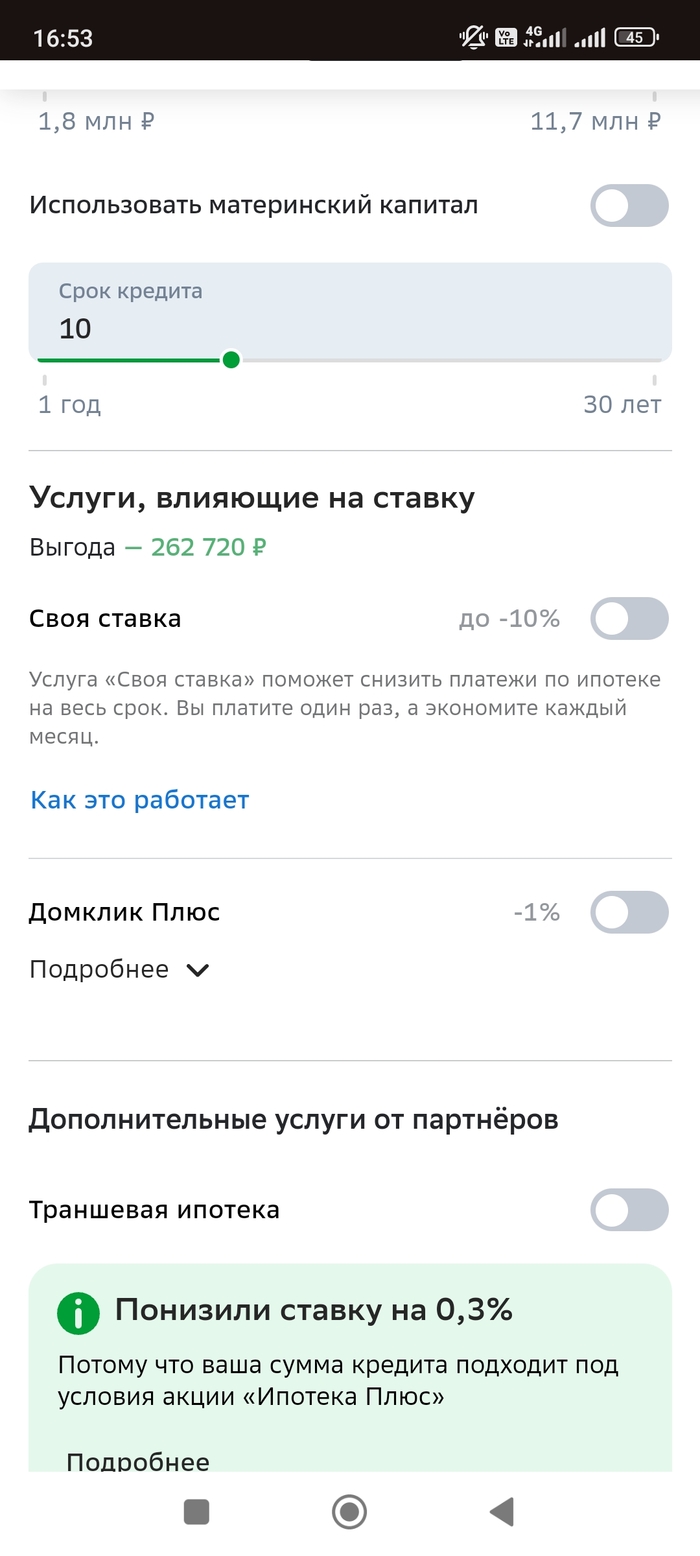Tap the «Срок кредита» input field
The height and width of the screenshot is (1556, 700).
350,320
